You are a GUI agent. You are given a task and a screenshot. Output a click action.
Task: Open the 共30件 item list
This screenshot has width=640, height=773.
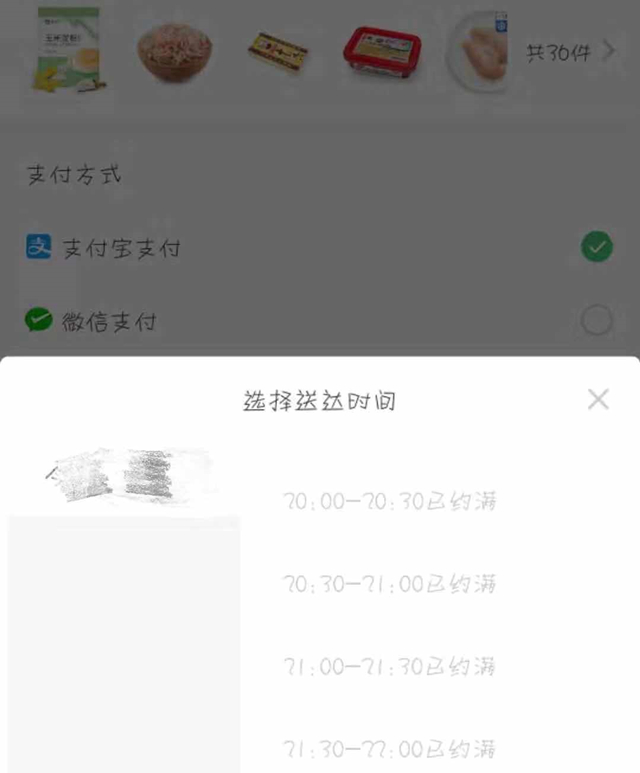pyautogui.click(x=570, y=52)
